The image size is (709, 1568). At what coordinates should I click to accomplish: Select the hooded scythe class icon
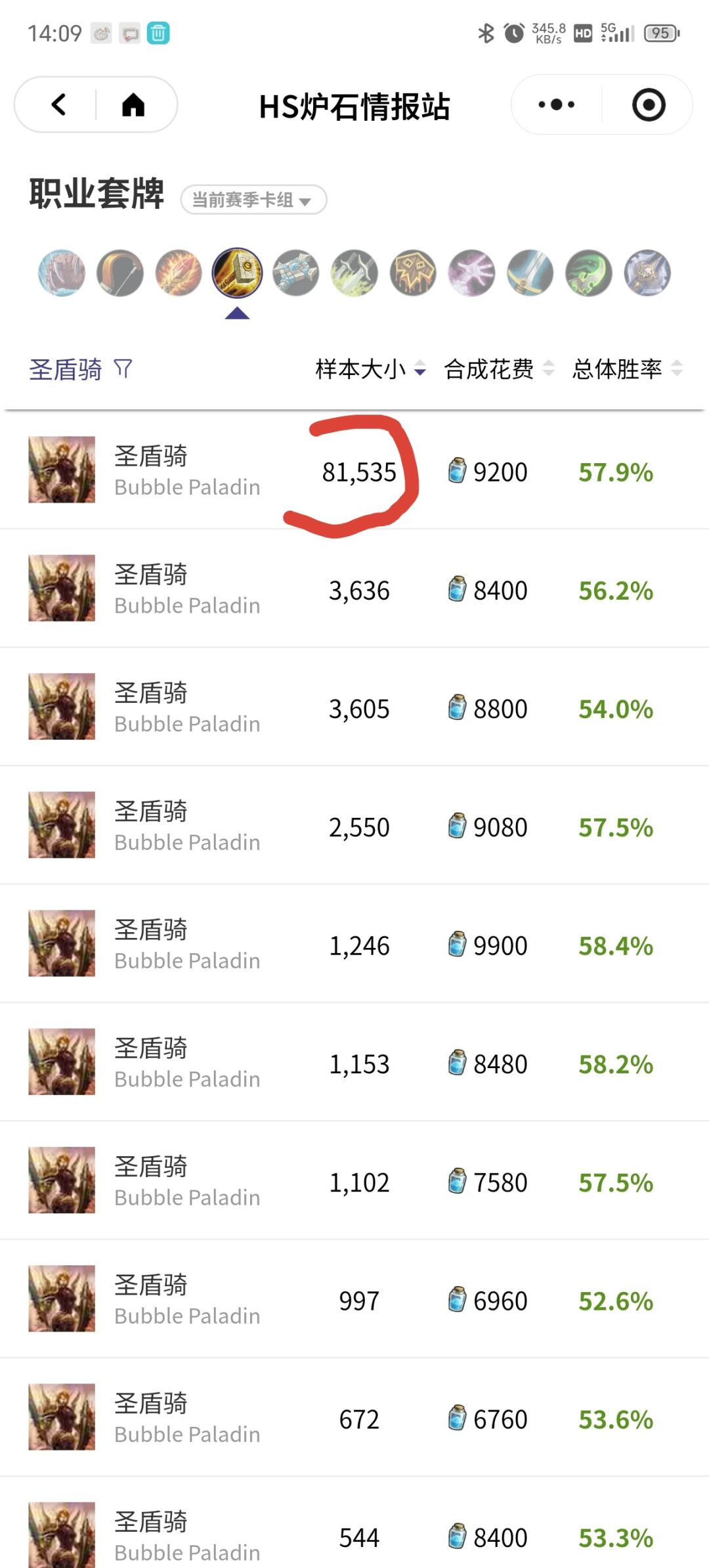click(119, 273)
